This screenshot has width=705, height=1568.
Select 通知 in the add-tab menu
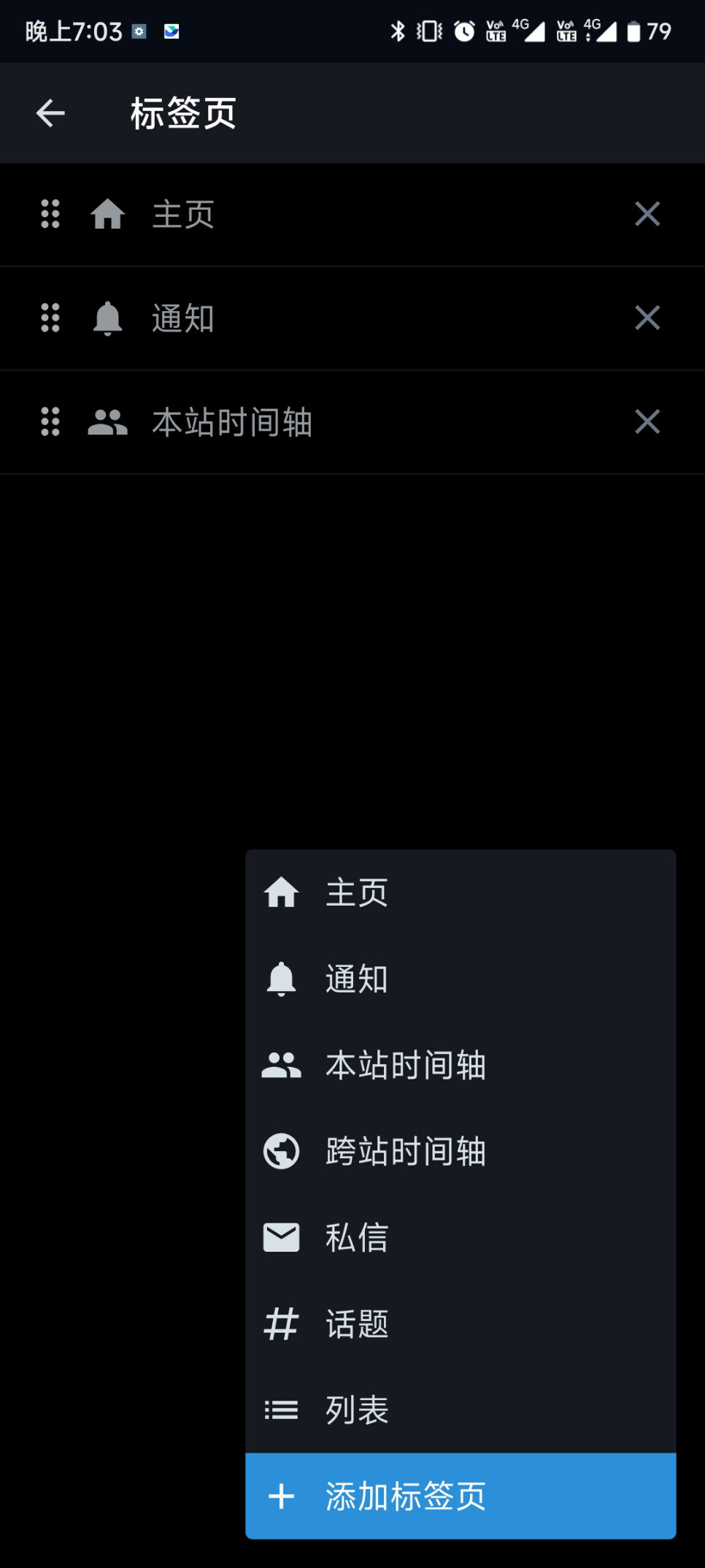pos(461,979)
